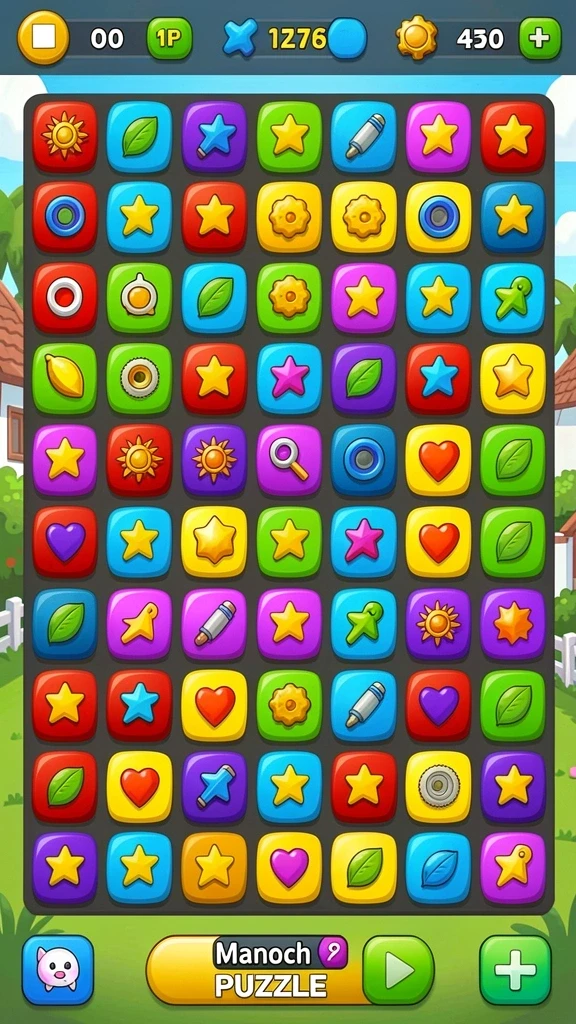Pick the yellow tile with magenta heart
The width and height of the screenshot is (576, 1024).
point(289,867)
